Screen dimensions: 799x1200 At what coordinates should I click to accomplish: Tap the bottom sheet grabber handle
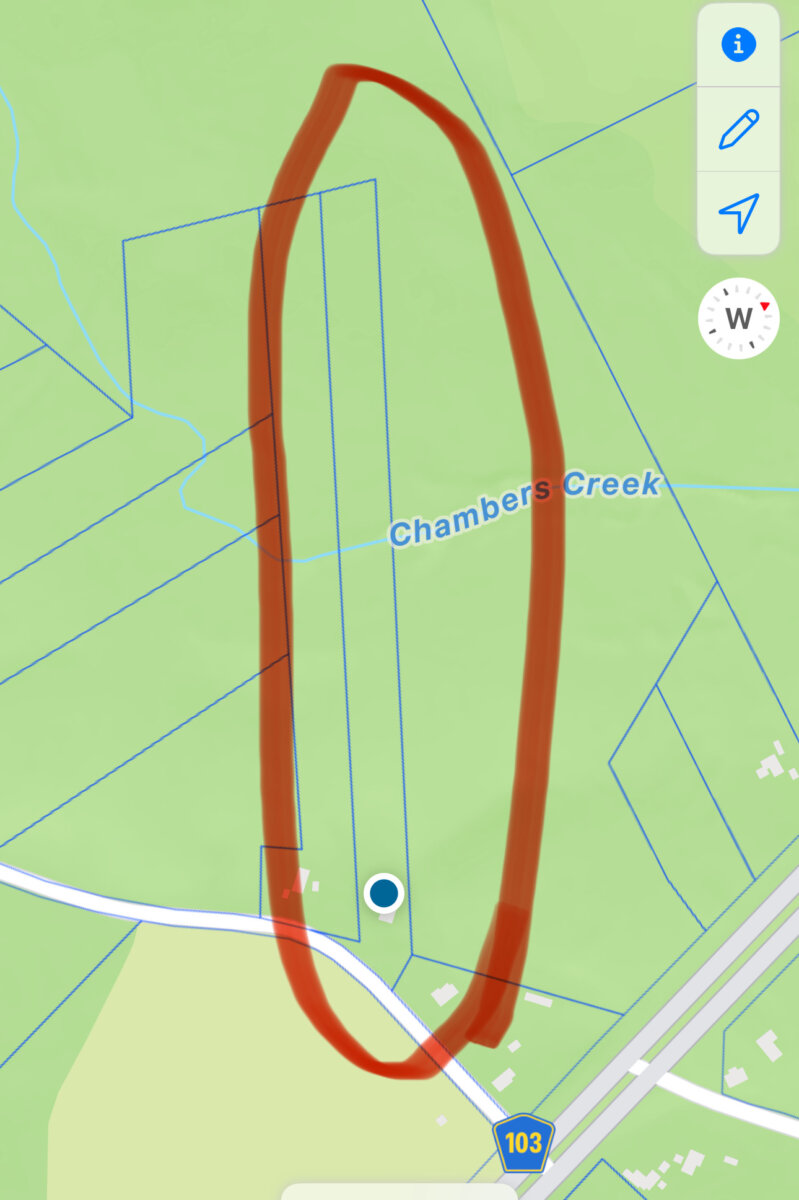pos(399,1192)
